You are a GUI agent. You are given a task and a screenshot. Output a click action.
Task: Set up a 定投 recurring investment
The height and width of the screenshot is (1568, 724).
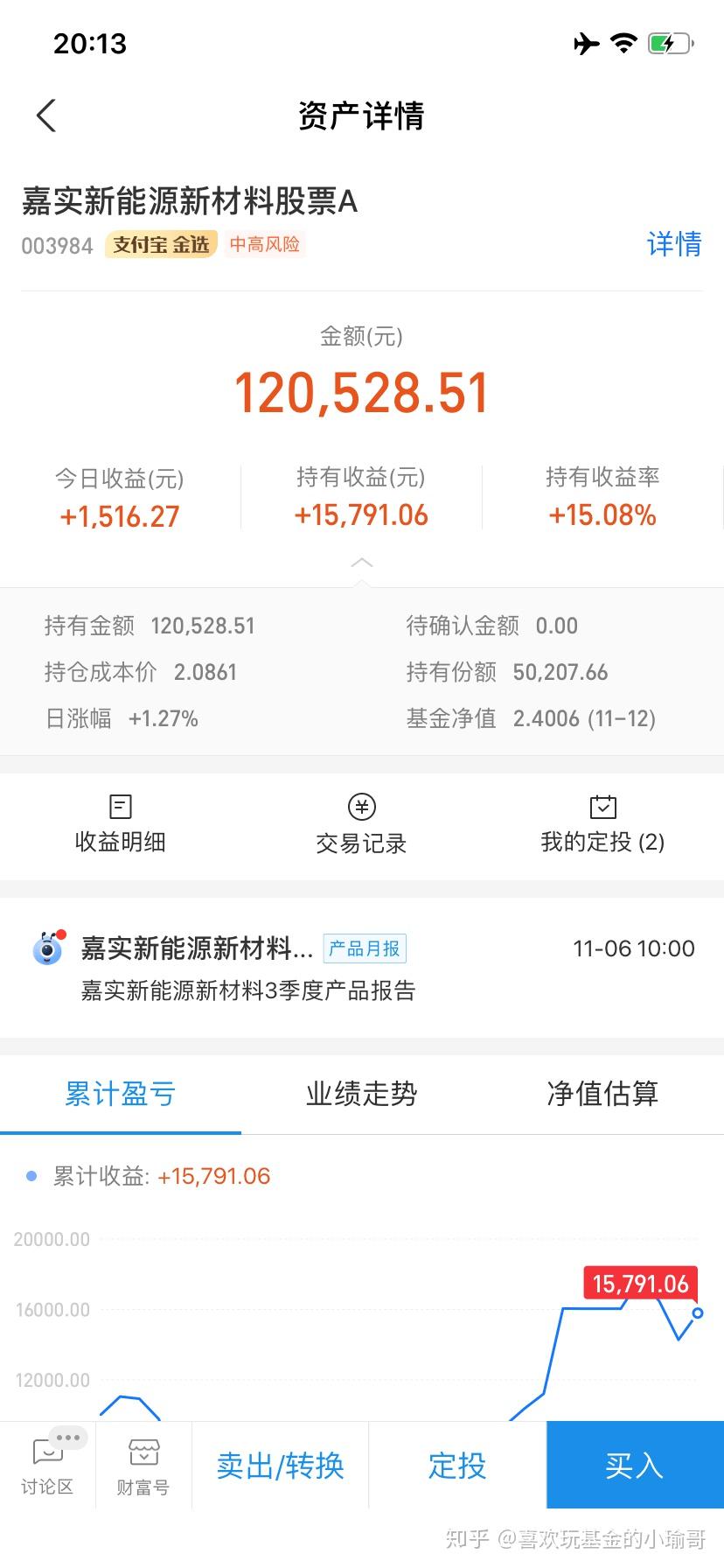pyautogui.click(x=457, y=1465)
